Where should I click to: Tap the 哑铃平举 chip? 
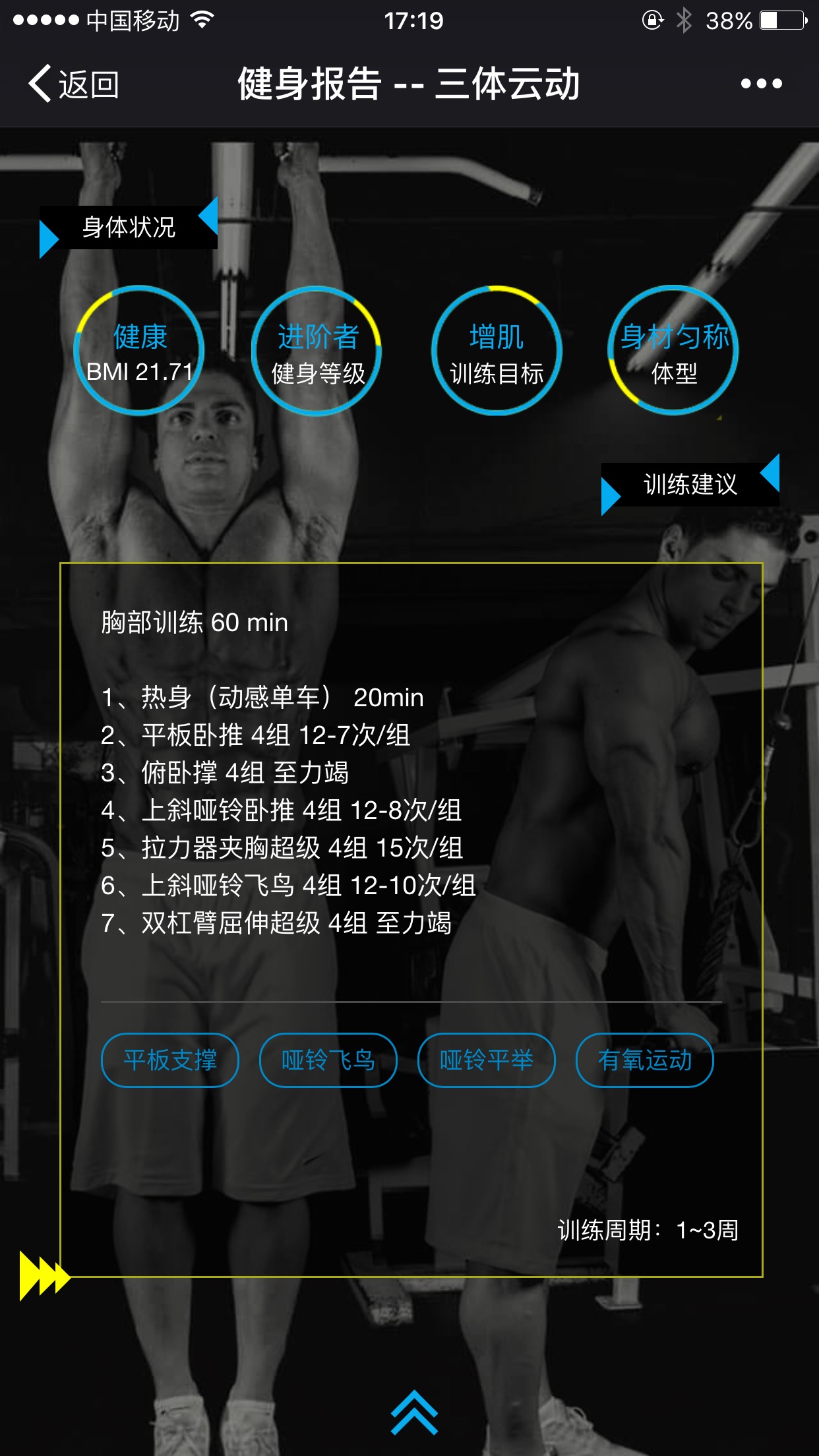487,1060
